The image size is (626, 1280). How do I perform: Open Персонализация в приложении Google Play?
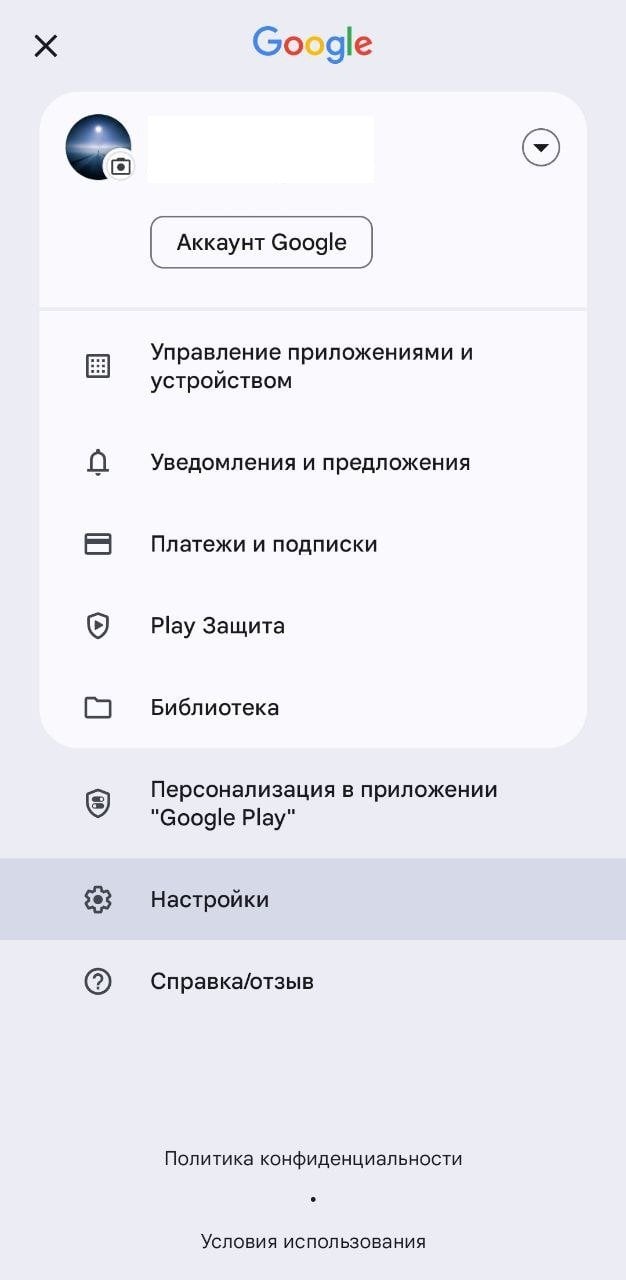[323, 803]
